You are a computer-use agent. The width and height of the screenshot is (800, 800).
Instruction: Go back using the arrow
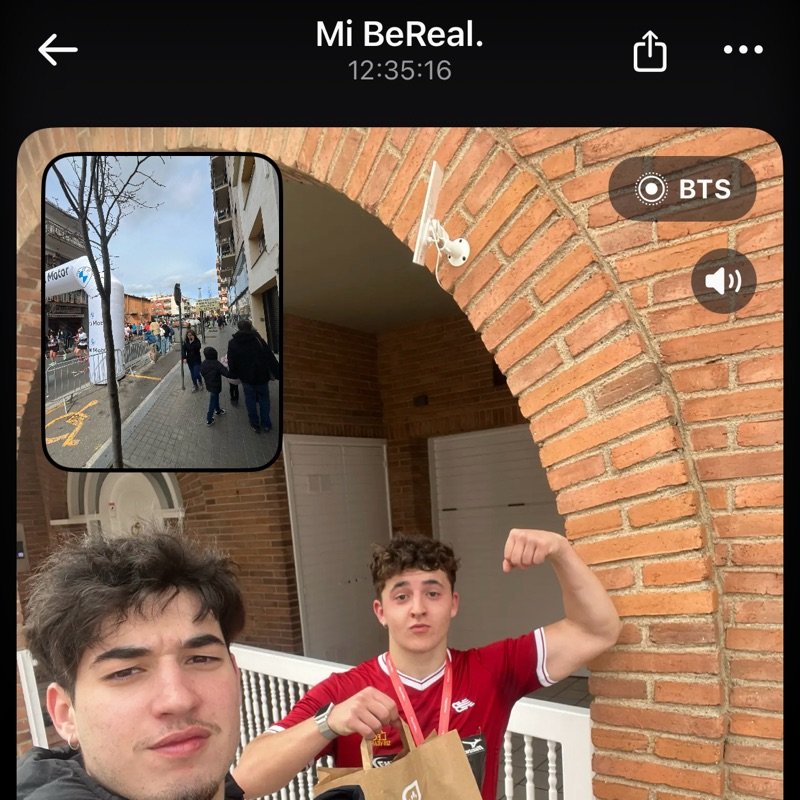click(x=57, y=49)
